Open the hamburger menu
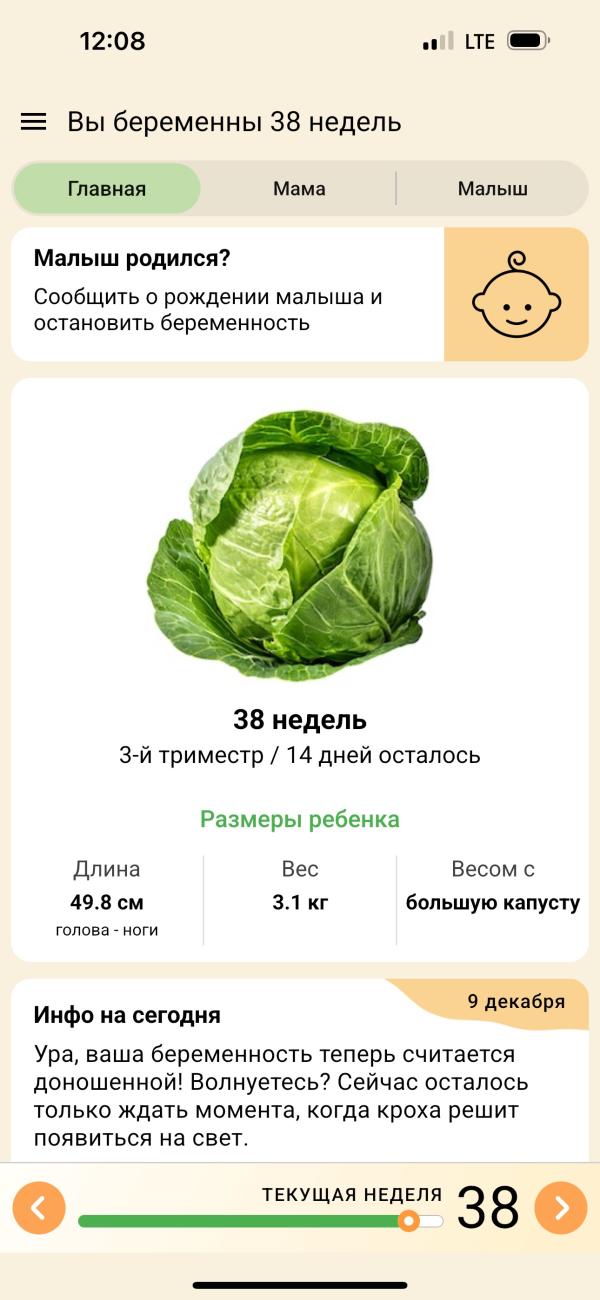 34,122
